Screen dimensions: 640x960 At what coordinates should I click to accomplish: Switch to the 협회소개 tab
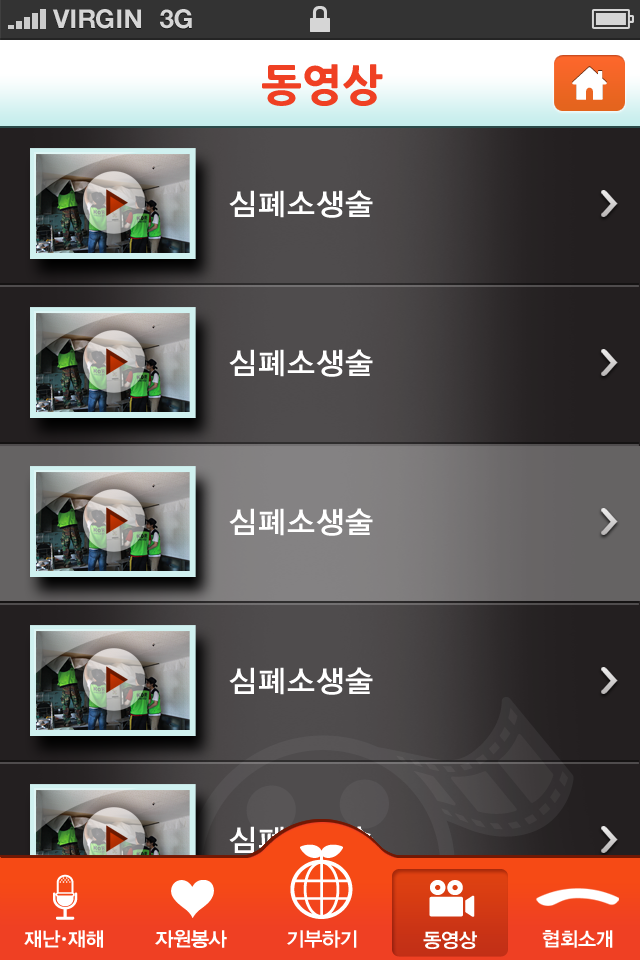[577, 910]
